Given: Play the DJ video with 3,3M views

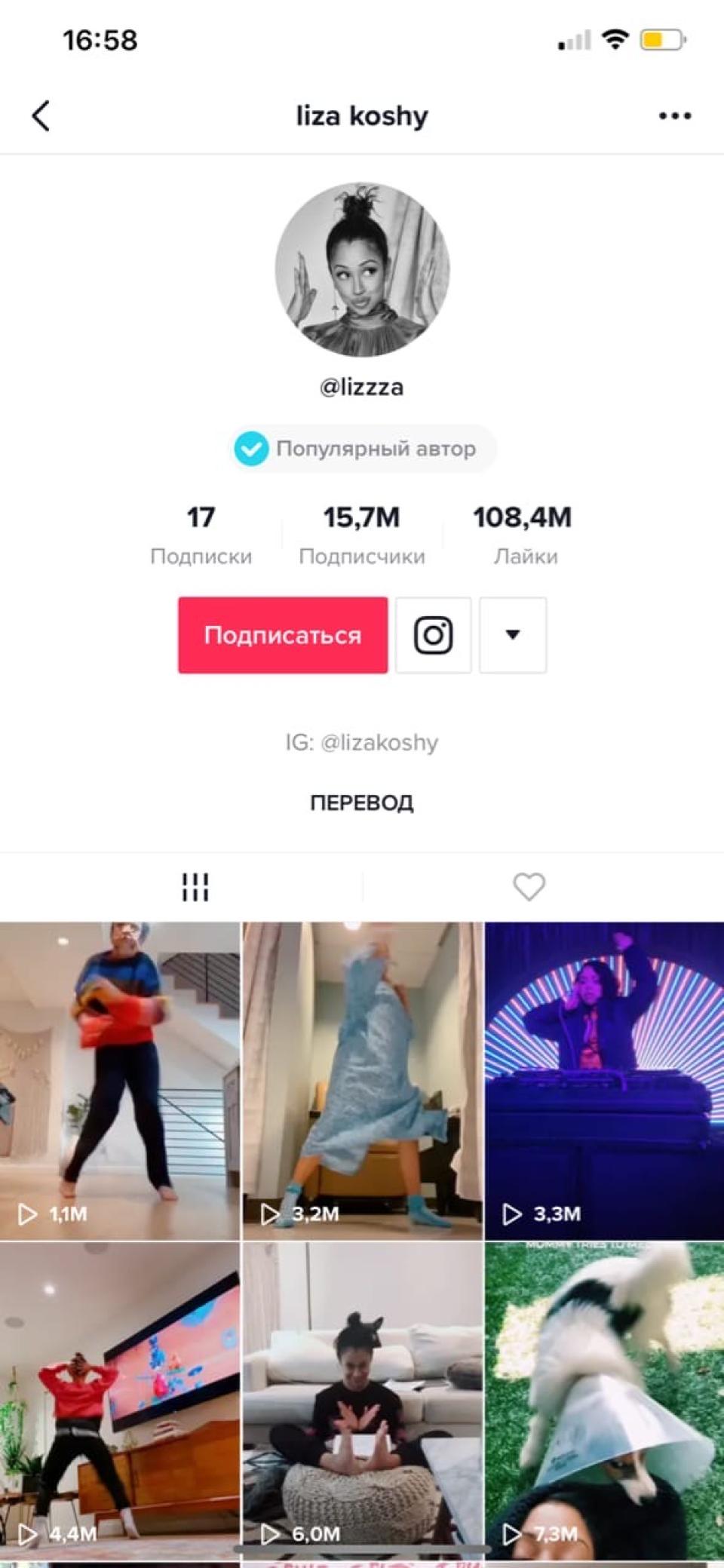Looking at the screenshot, I should coord(604,1080).
